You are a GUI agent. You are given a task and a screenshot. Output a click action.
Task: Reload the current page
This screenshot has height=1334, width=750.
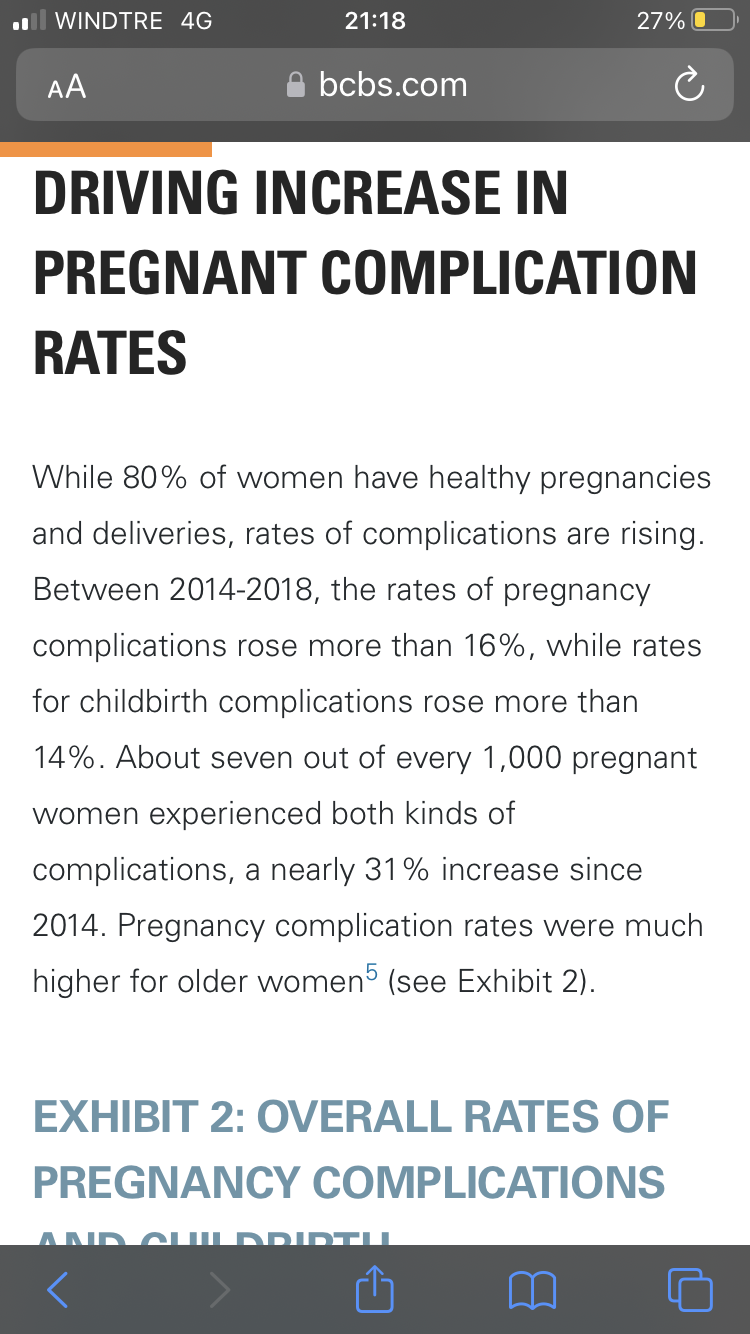(x=689, y=87)
